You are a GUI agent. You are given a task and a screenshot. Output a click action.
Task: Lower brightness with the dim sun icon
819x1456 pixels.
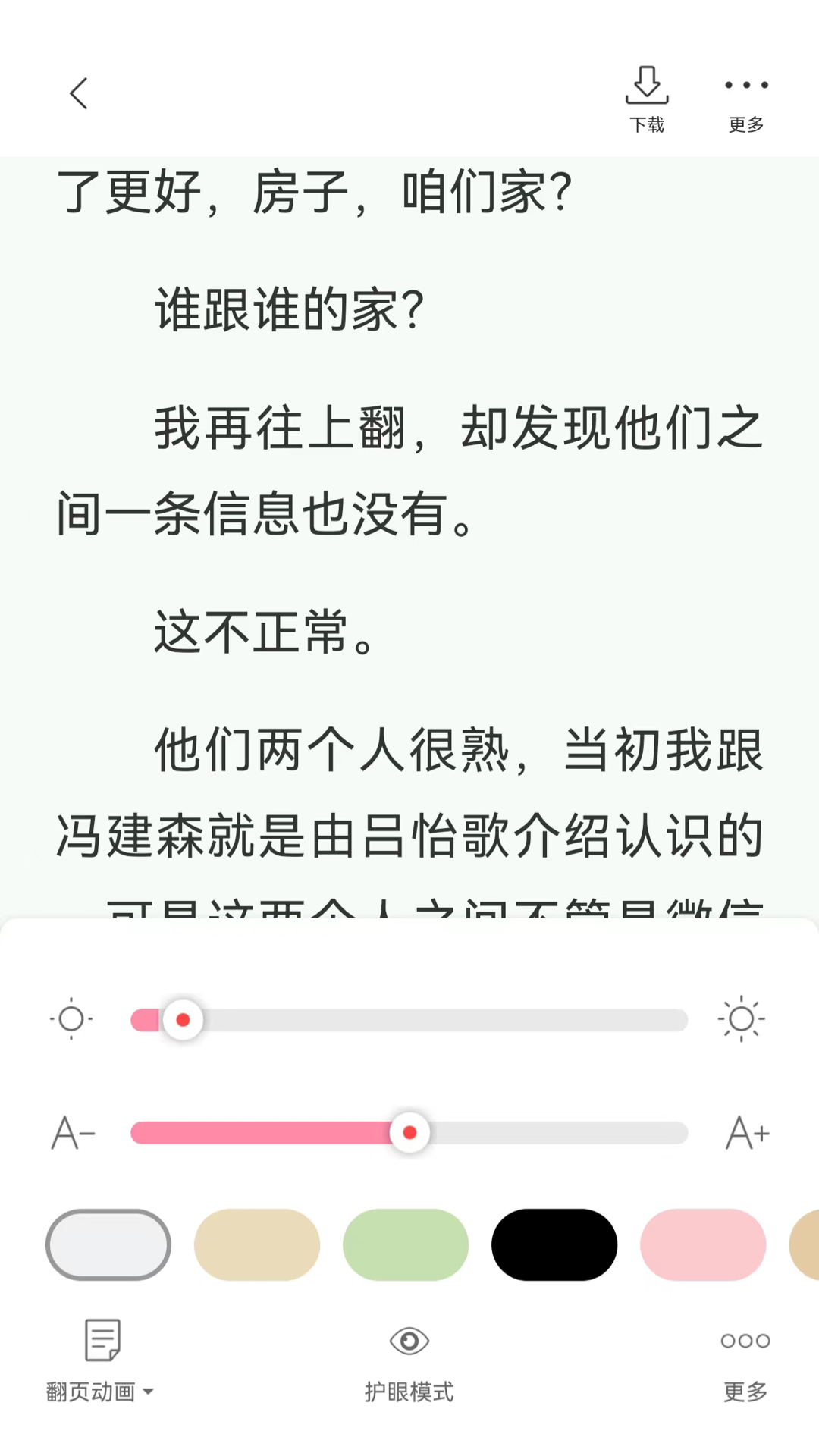point(71,1019)
